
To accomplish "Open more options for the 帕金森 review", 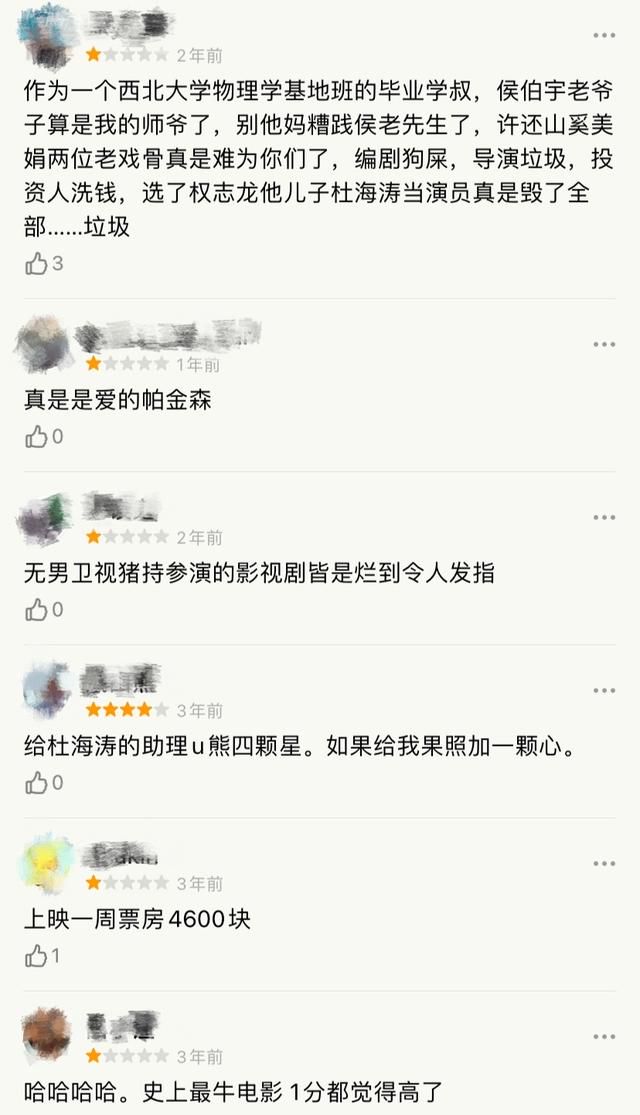I will pos(604,344).
